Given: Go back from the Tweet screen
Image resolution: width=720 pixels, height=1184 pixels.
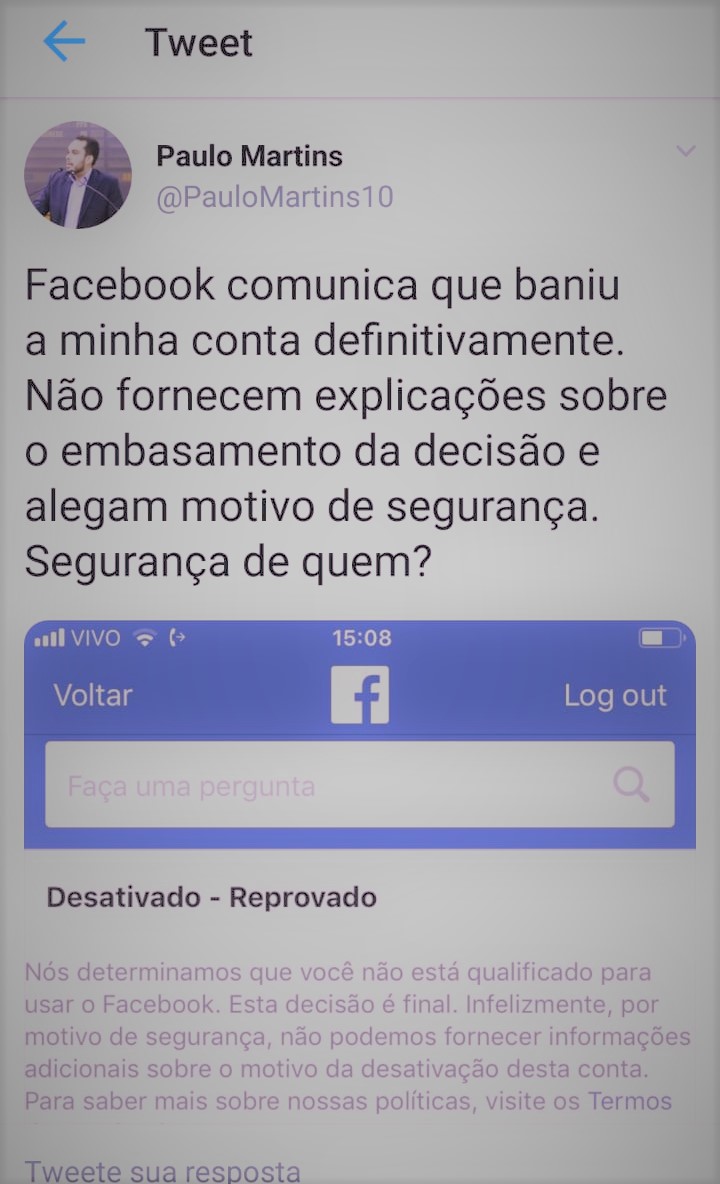Looking at the screenshot, I should tap(65, 43).
